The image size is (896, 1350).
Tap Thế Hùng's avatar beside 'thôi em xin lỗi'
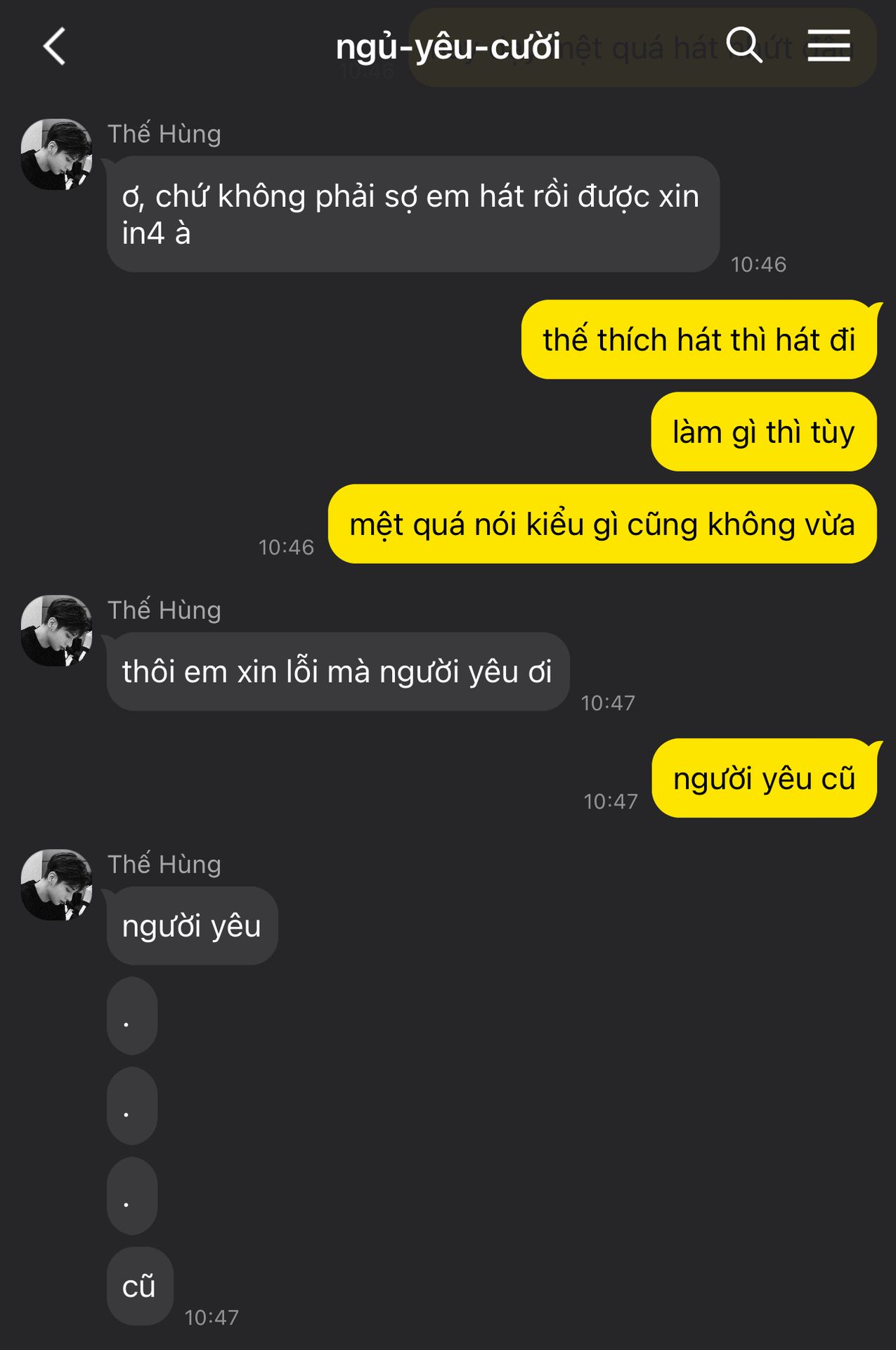pos(57,631)
